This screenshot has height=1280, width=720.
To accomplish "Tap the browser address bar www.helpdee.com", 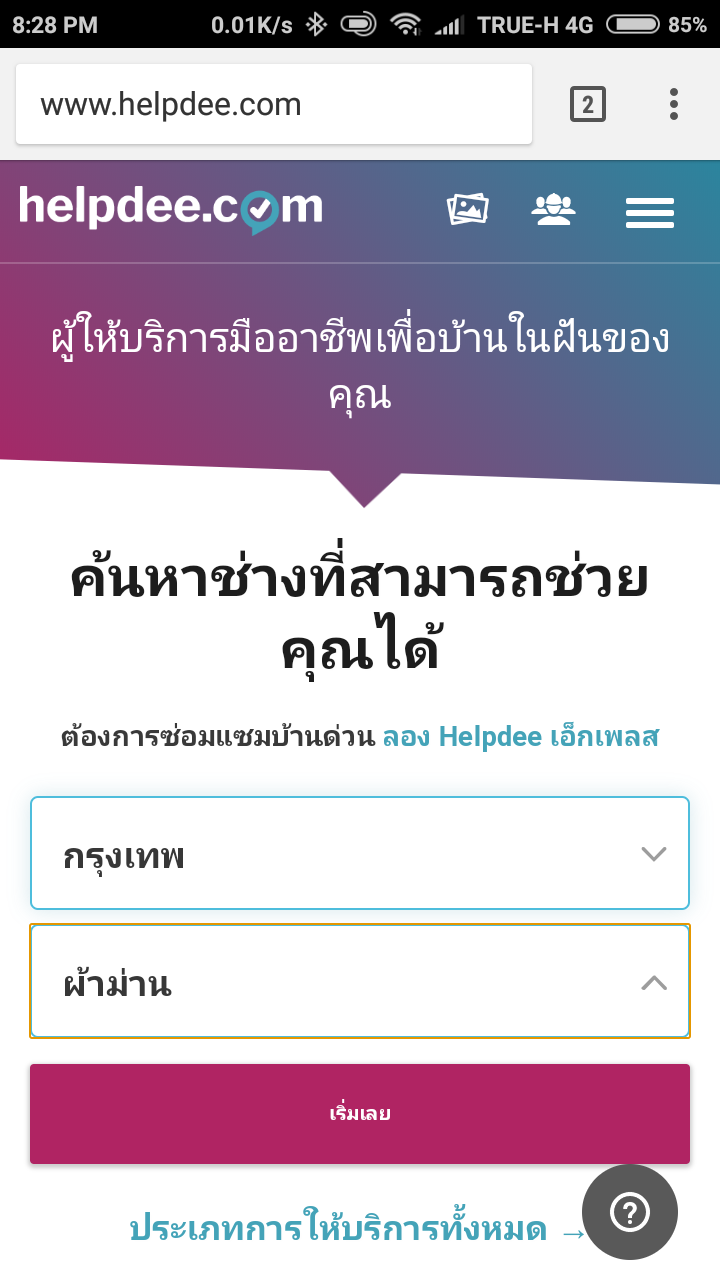I will (x=273, y=105).
